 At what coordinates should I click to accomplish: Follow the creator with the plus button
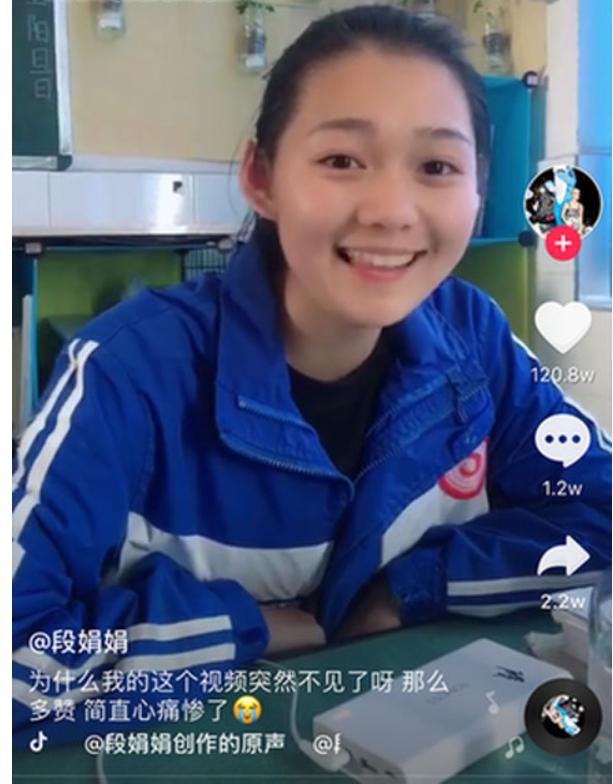click(x=562, y=243)
